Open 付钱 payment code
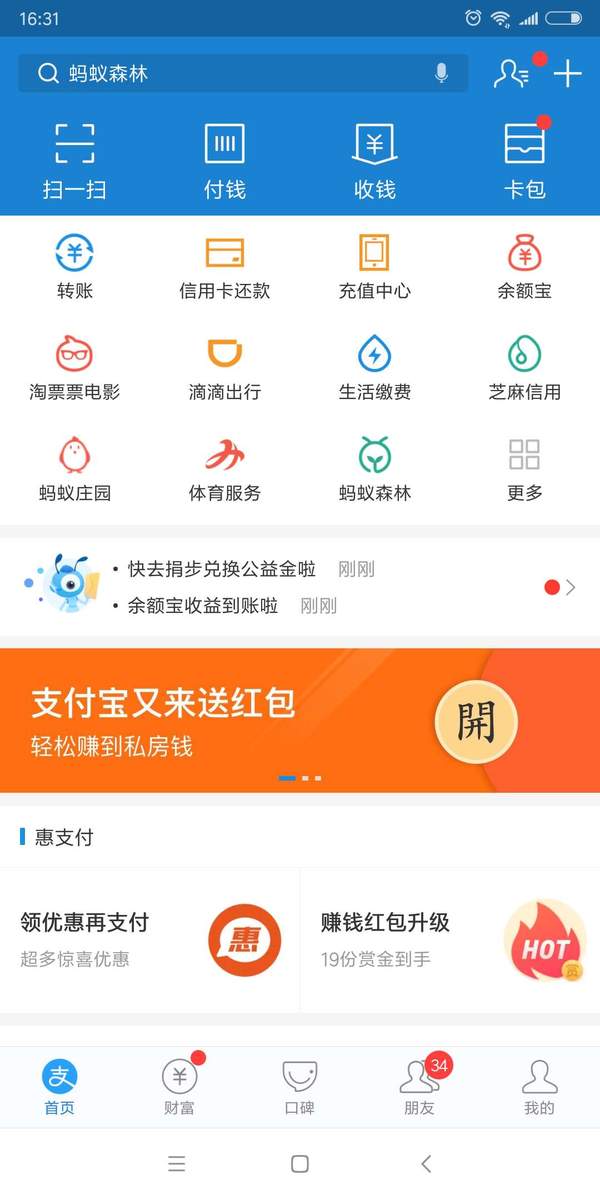 pyautogui.click(x=225, y=160)
